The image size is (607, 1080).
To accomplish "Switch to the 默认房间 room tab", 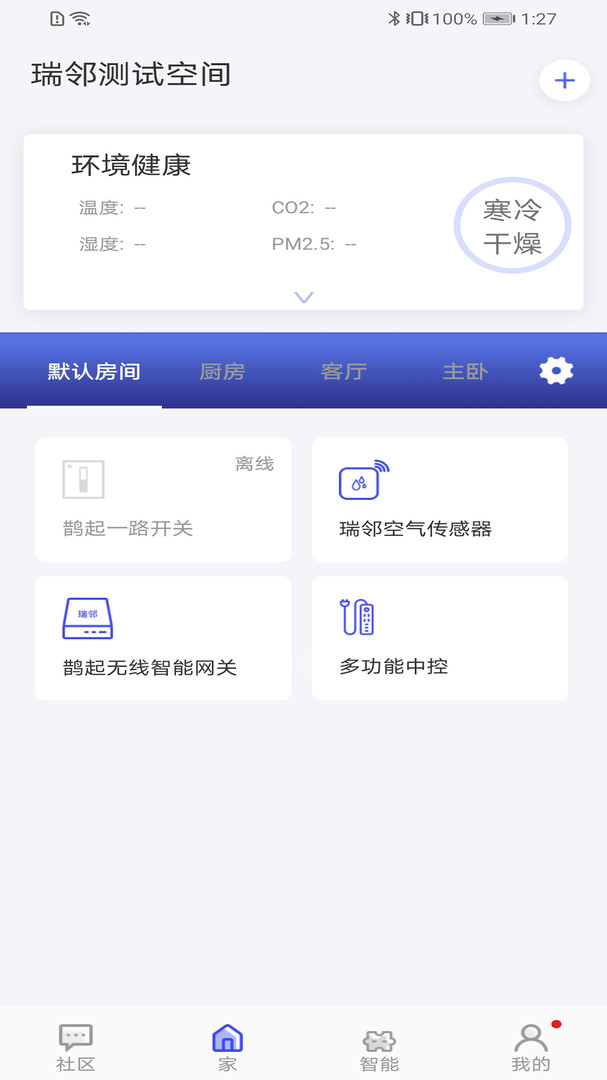I will 94,372.
